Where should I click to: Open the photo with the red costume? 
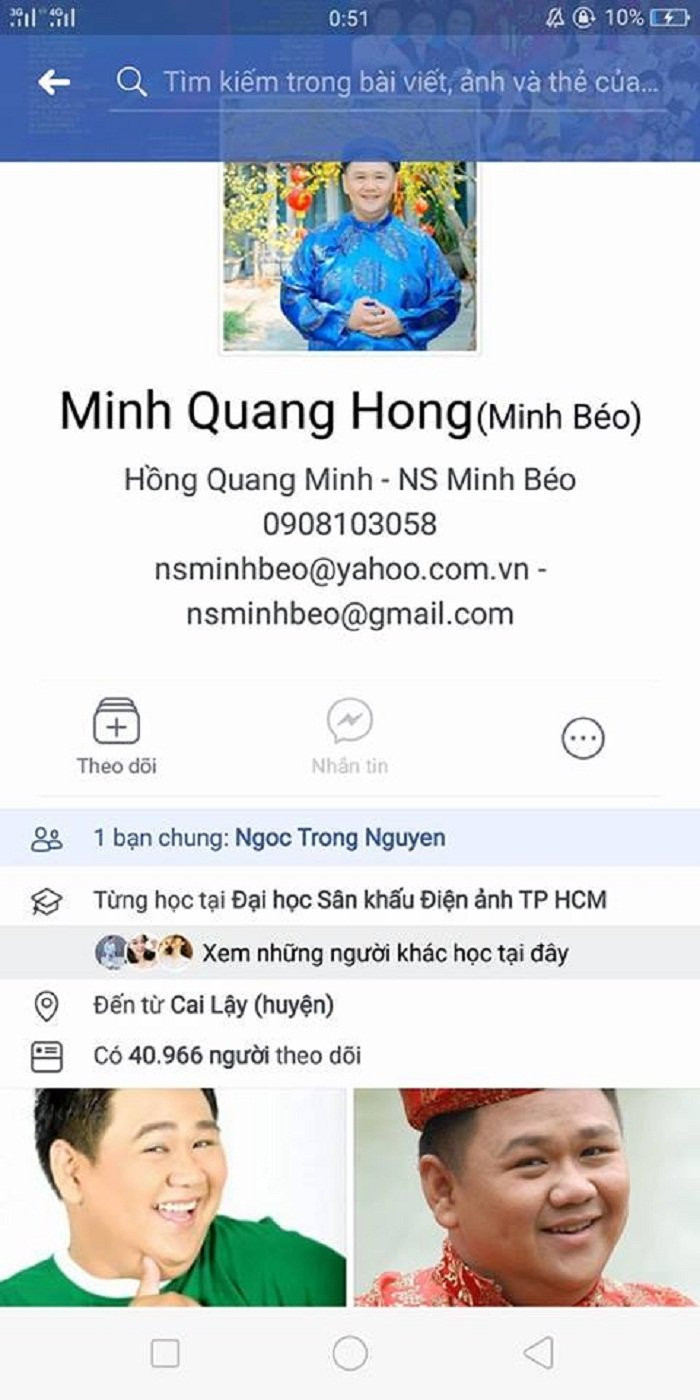[x=527, y=1197]
